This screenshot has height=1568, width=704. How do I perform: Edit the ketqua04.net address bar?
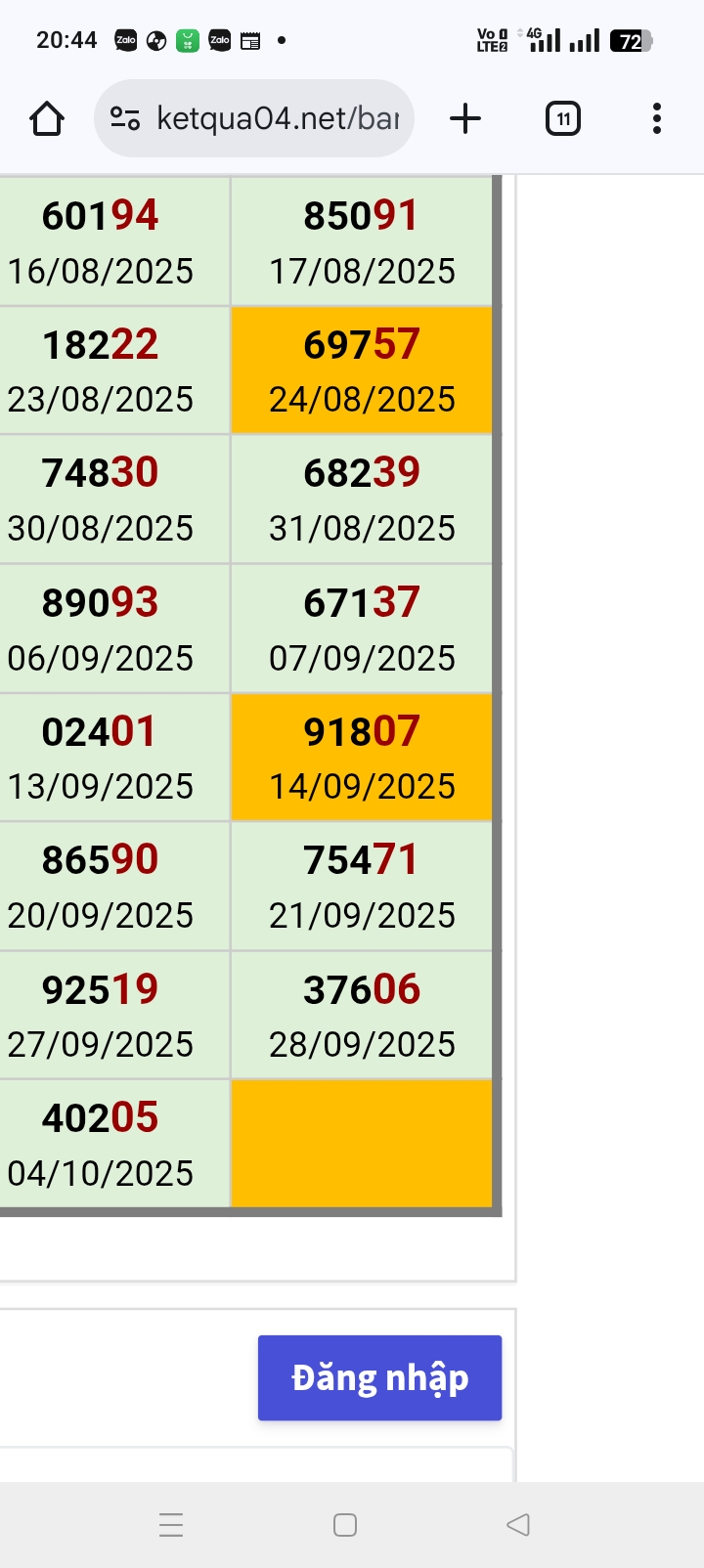tap(278, 119)
